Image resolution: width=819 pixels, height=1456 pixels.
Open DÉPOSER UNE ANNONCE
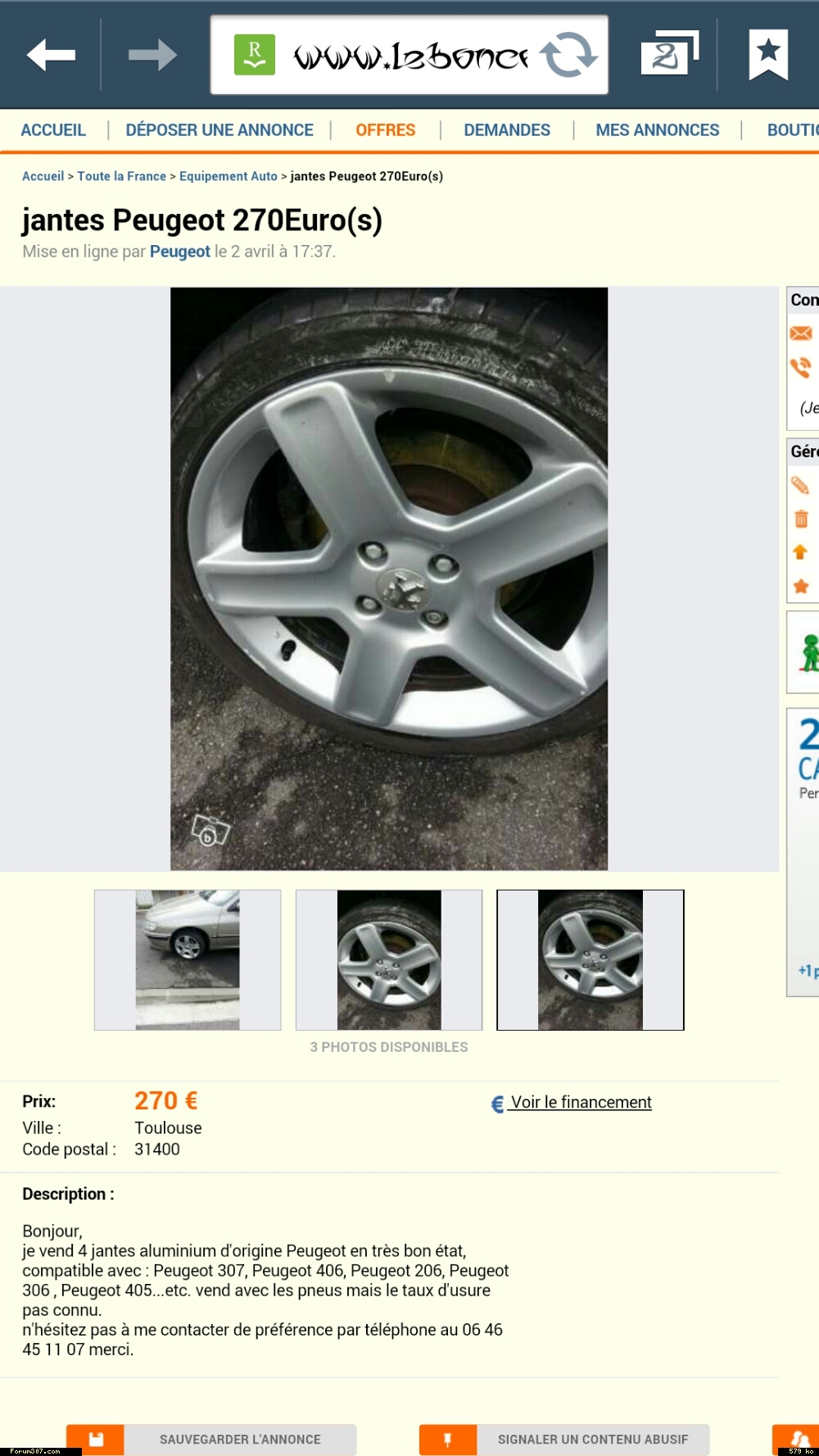click(219, 130)
